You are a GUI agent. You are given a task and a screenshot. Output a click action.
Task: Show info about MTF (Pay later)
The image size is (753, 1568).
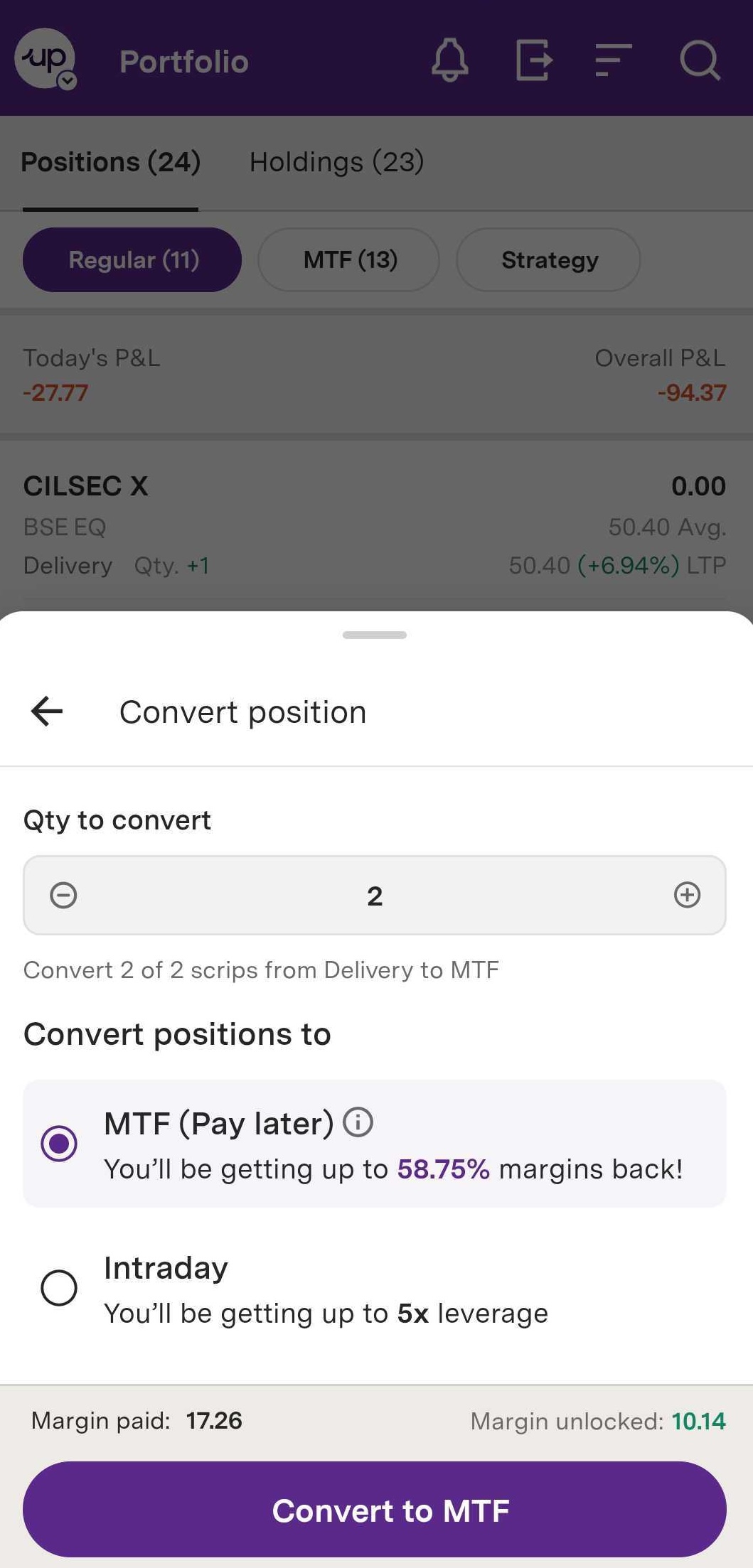[358, 1123]
